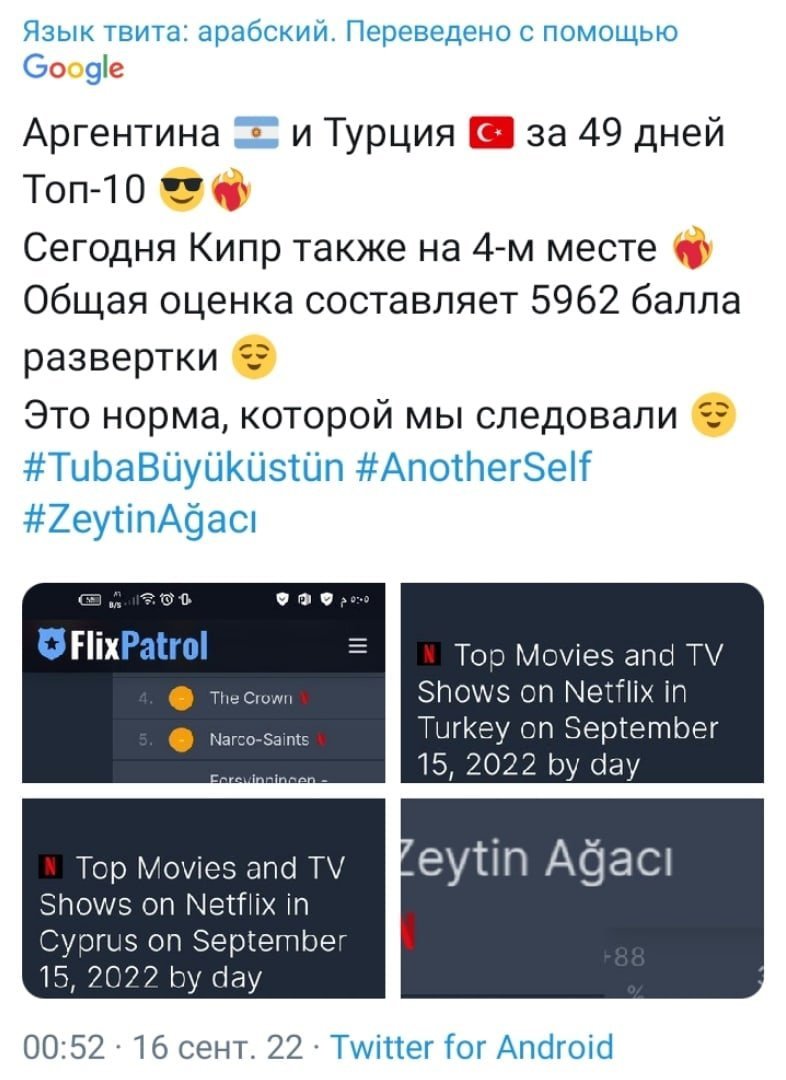Open the Netflix Cyprus top shows image

coord(203,898)
